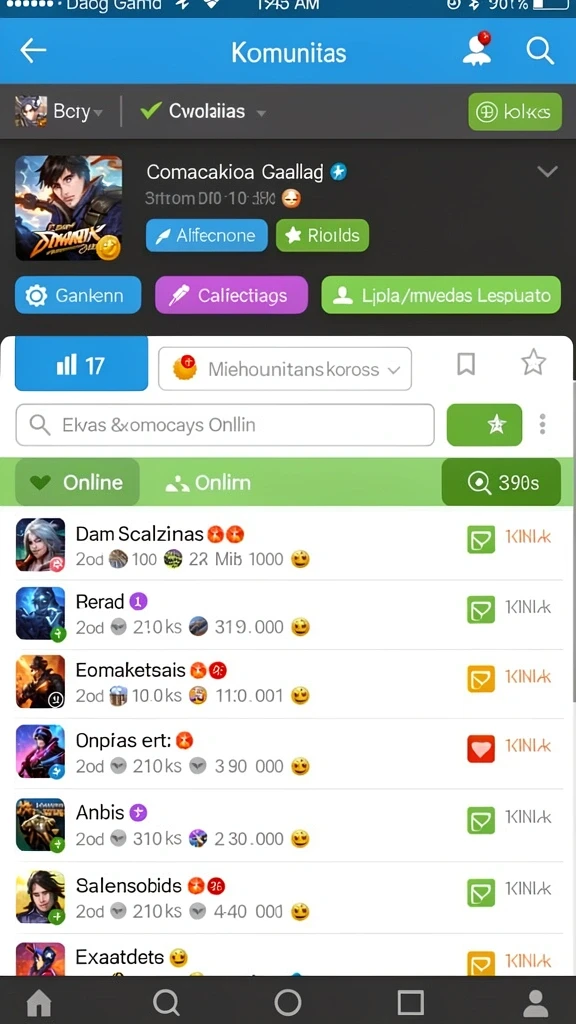Open the three-dot overflow menu

pyautogui.click(x=542, y=424)
